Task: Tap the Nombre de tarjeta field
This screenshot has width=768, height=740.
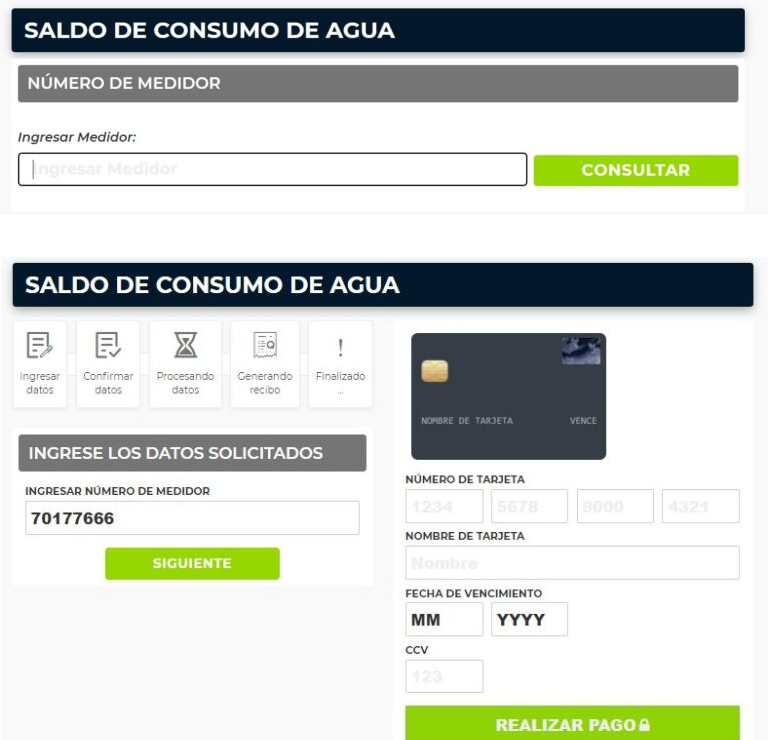Action: (572, 563)
